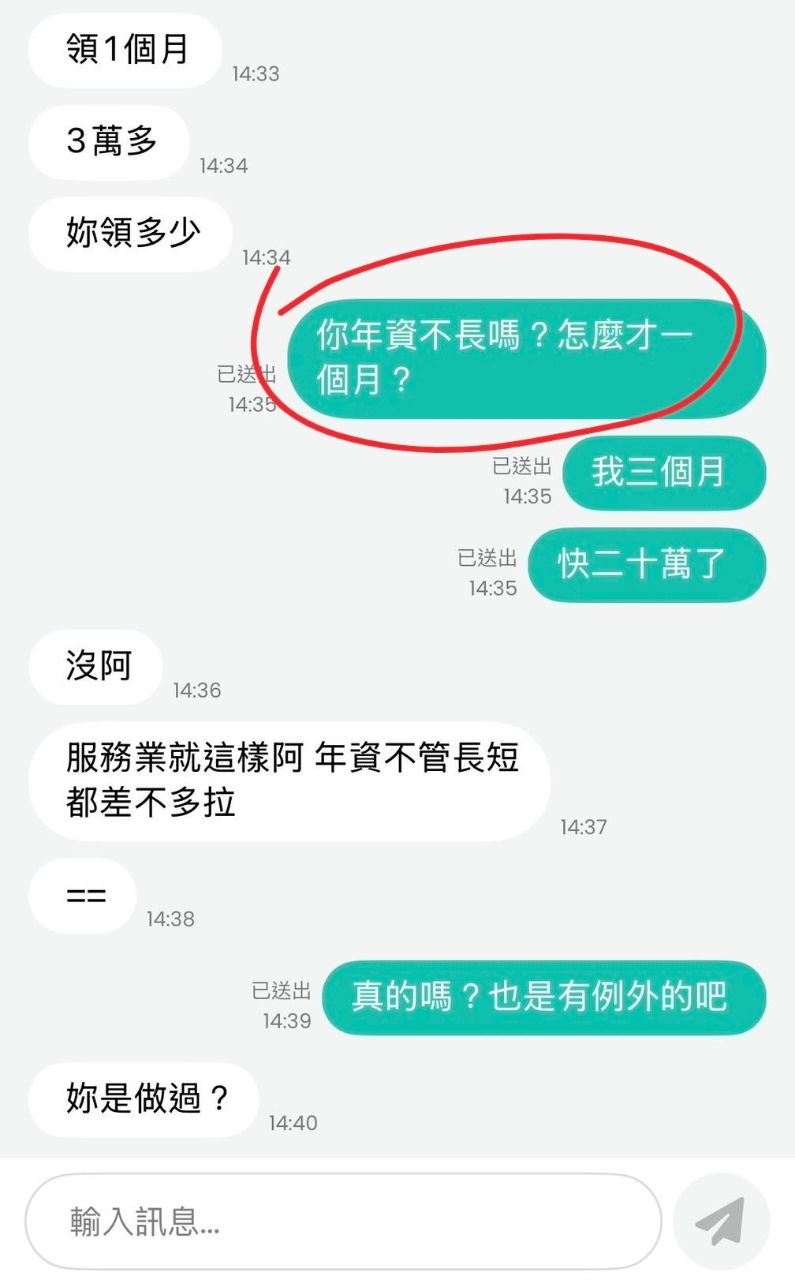Tap the message input field
The width and height of the screenshot is (795, 1280).
[342, 1221]
